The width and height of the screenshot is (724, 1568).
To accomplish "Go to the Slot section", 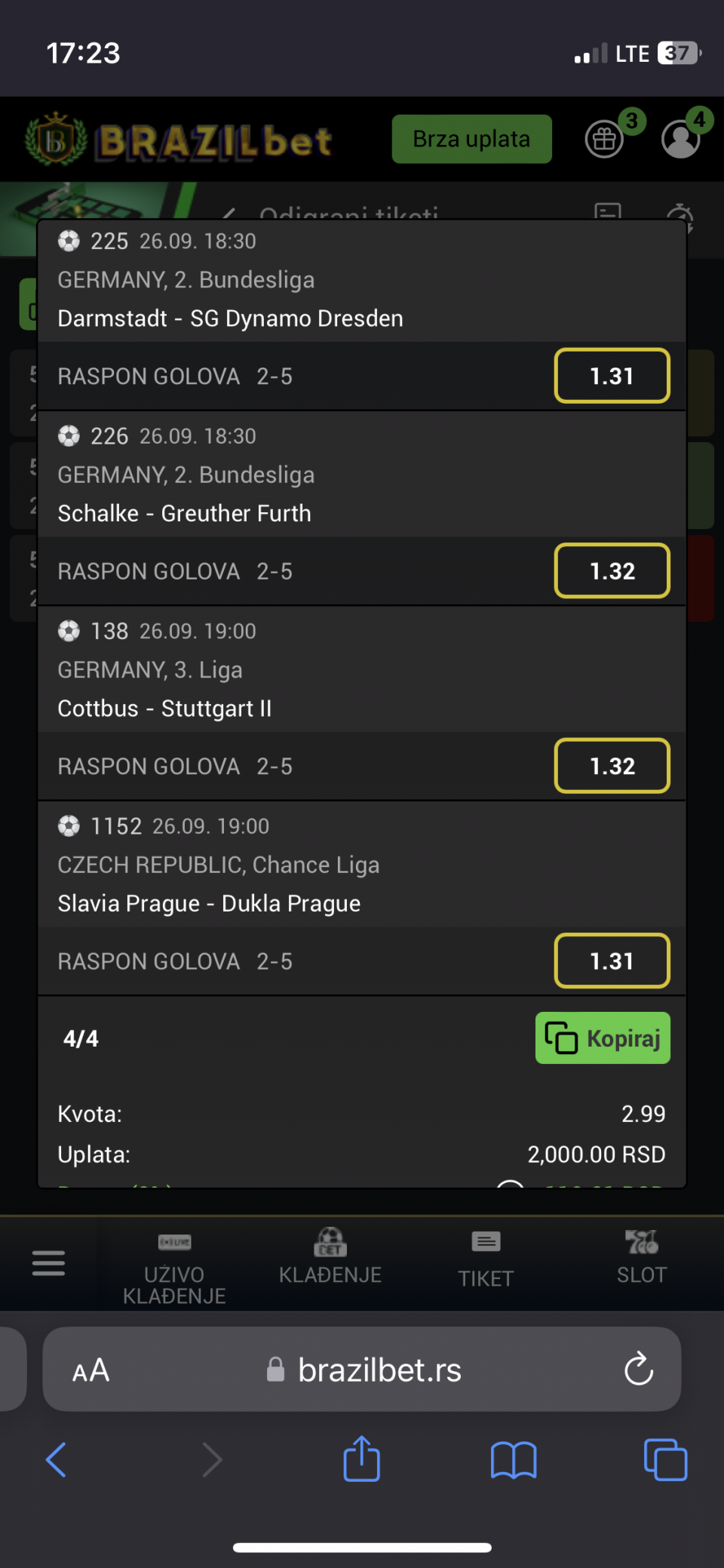I will click(x=642, y=1259).
